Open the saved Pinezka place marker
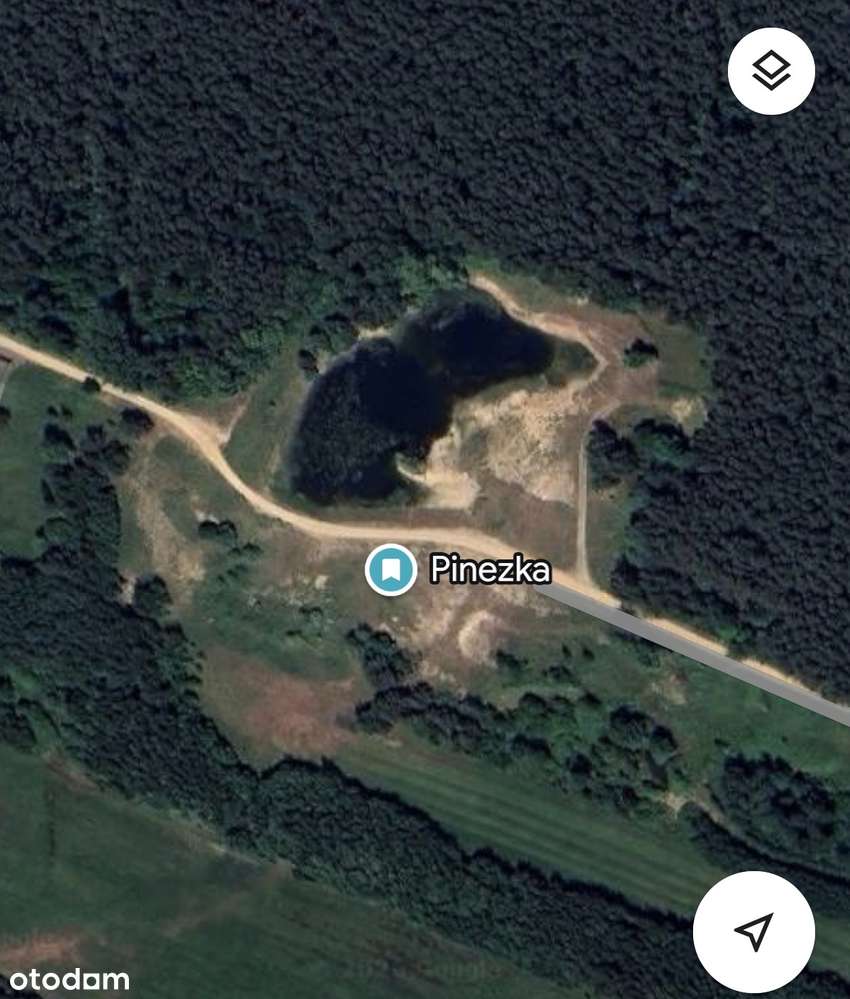This screenshot has height=999, width=850. (391, 570)
